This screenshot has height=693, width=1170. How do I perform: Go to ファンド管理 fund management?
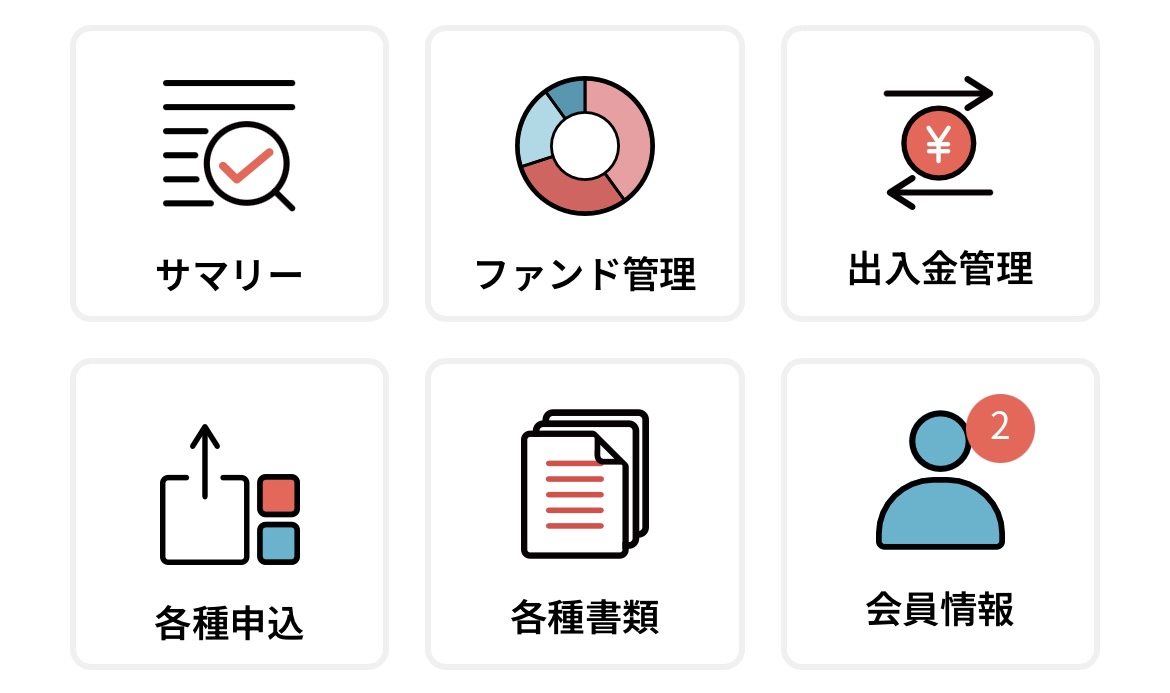pos(585,174)
